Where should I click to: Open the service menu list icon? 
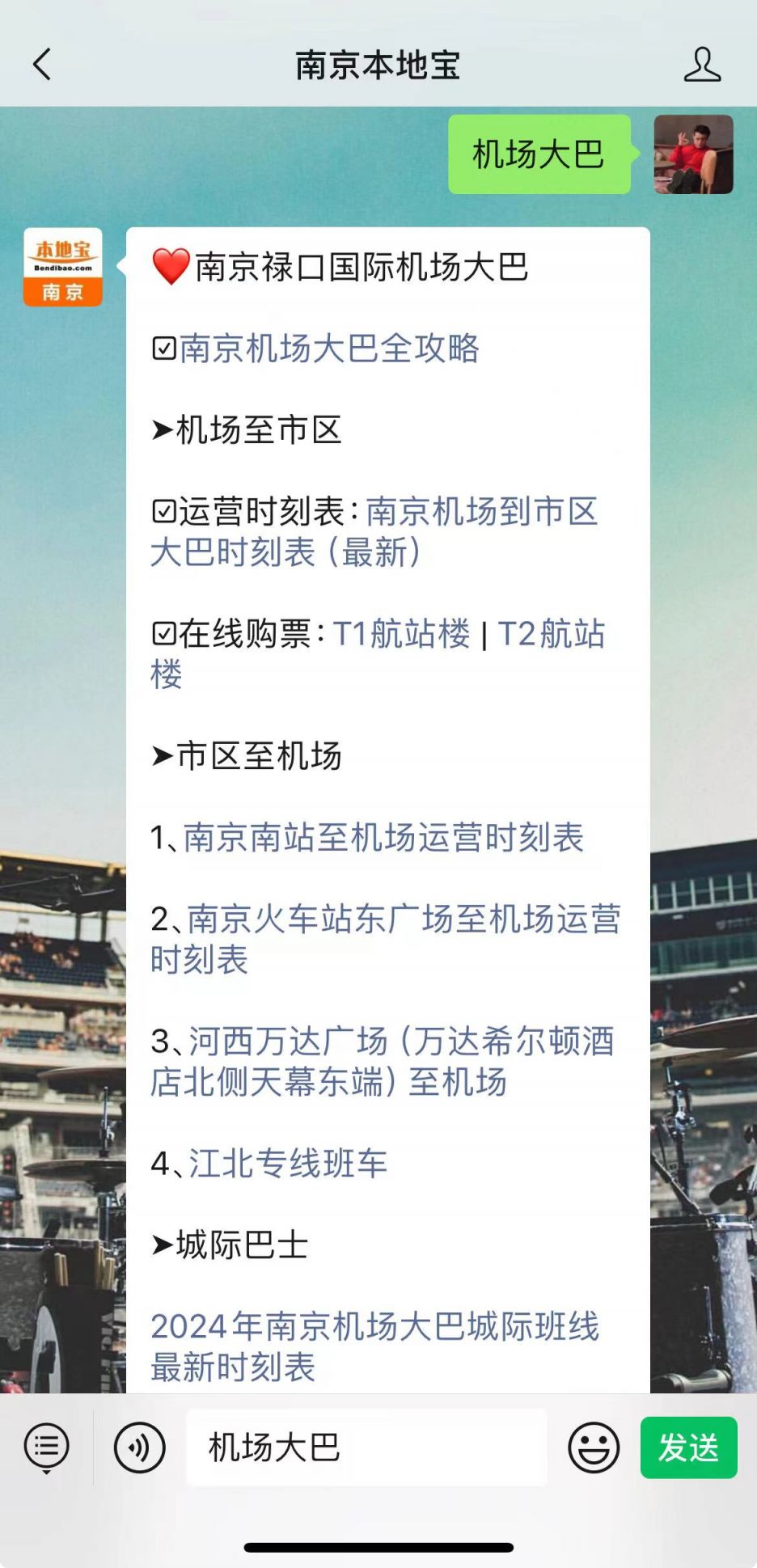pyautogui.click(x=47, y=1447)
